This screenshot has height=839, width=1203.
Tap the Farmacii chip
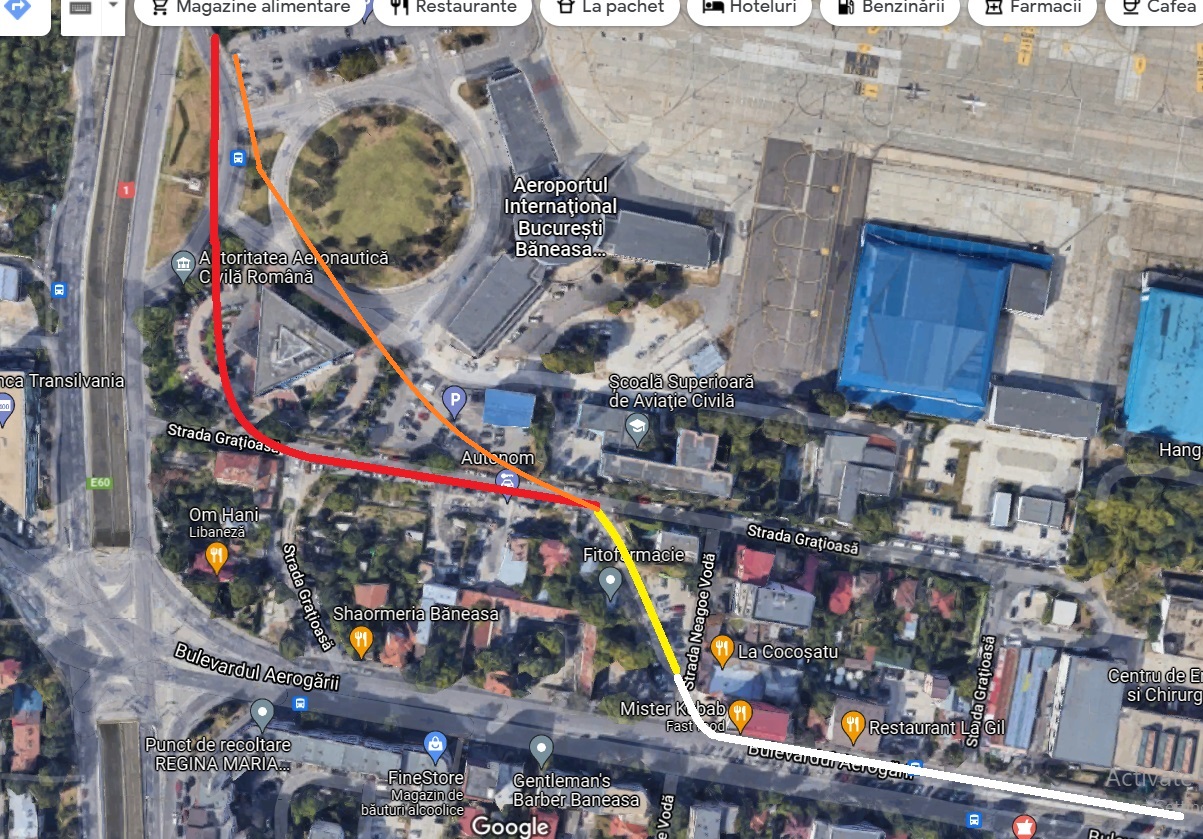click(1032, 8)
